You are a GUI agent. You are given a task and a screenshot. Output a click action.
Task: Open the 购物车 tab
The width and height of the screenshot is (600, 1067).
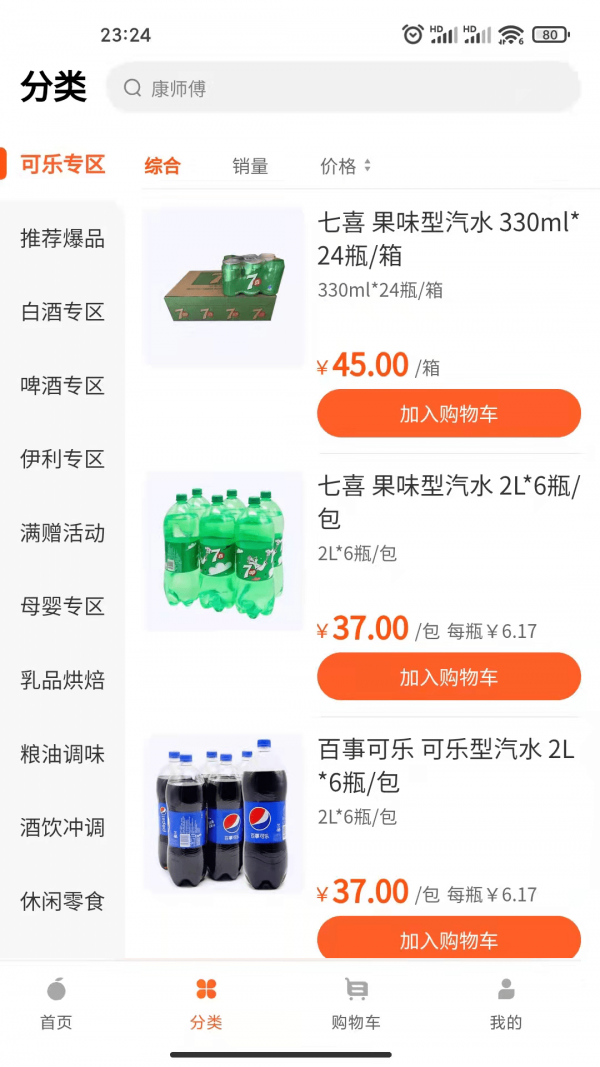[x=356, y=1004]
